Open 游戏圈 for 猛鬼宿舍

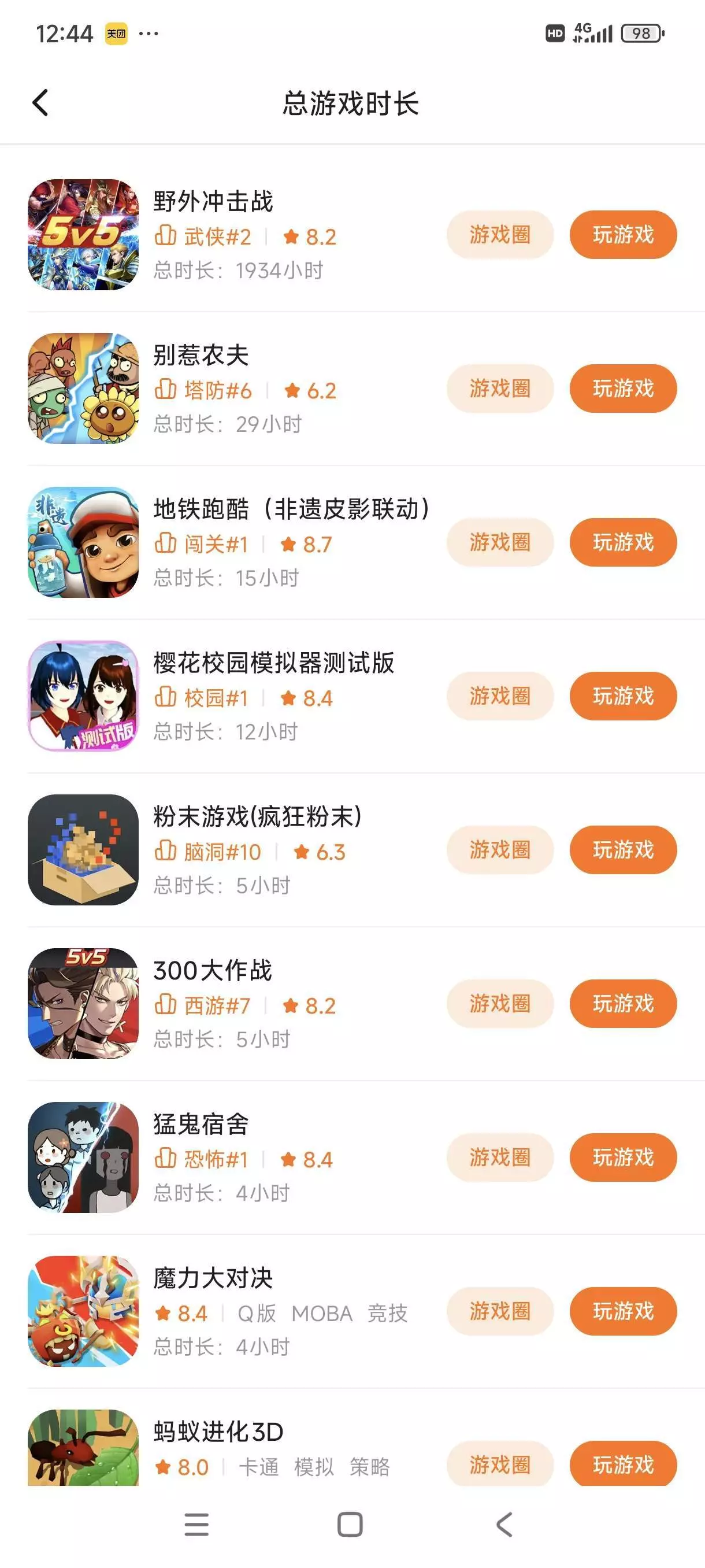click(x=499, y=1157)
